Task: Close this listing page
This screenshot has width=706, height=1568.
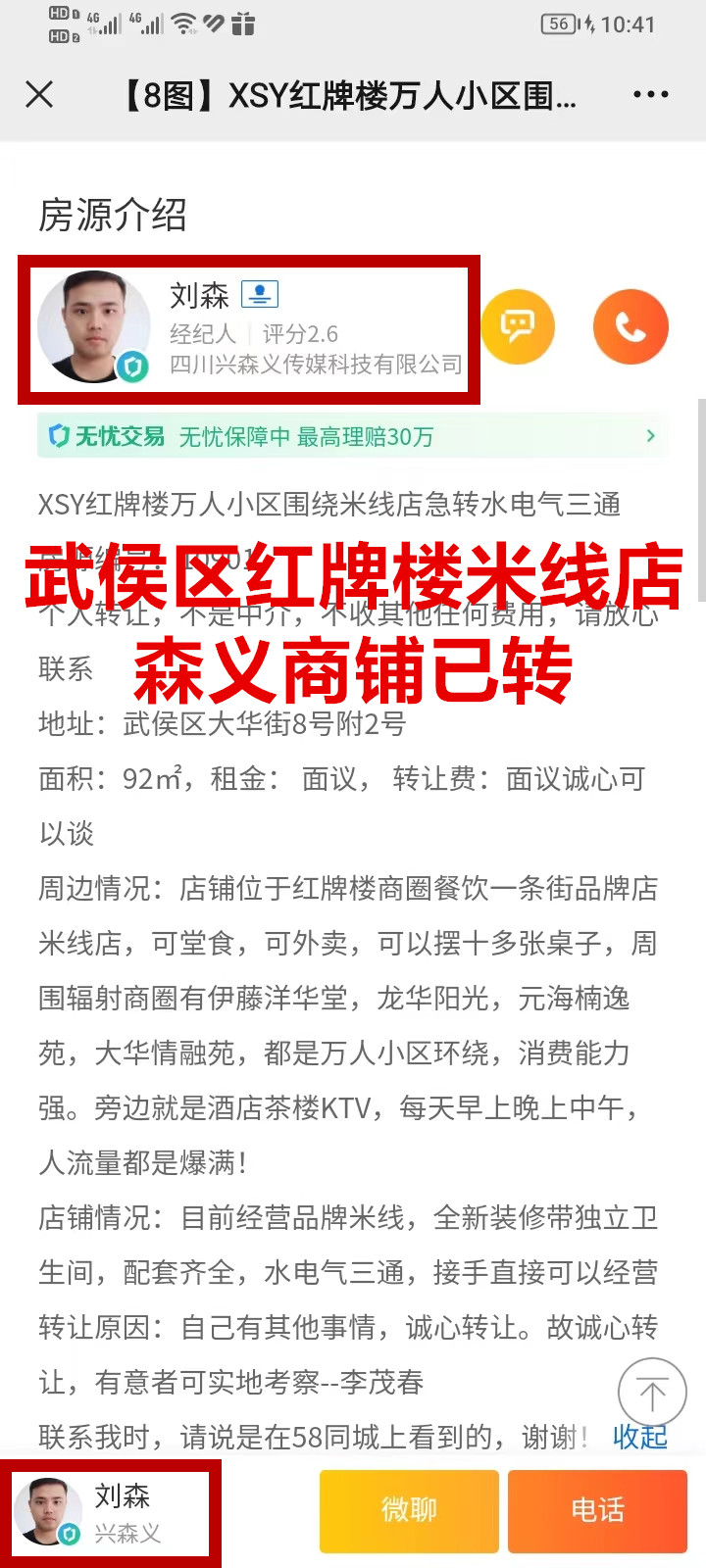Action: (x=39, y=95)
